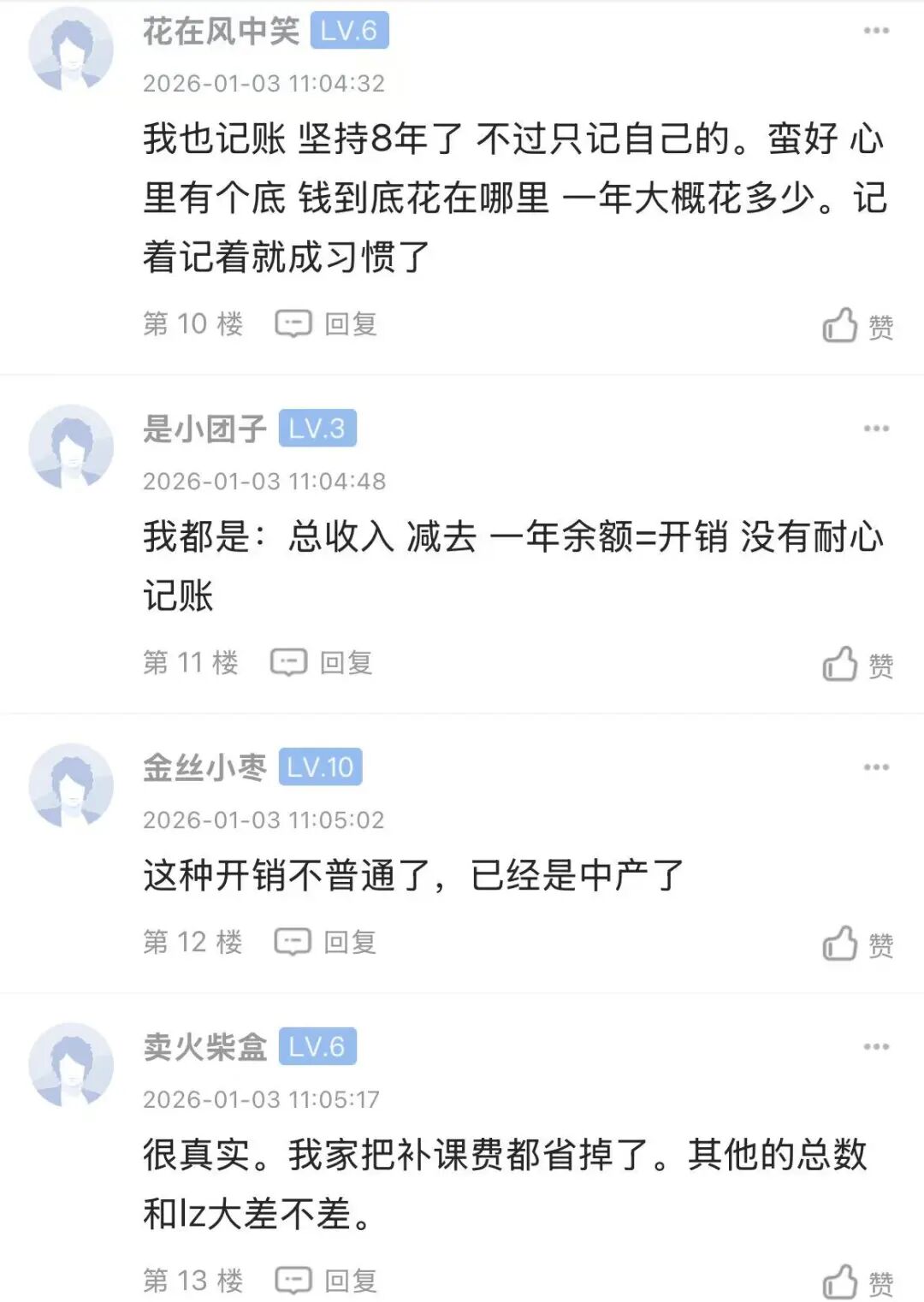The image size is (924, 1302).
Task: Reply to 卖火柴盒's floor 13 comment
Action: [x=327, y=1281]
